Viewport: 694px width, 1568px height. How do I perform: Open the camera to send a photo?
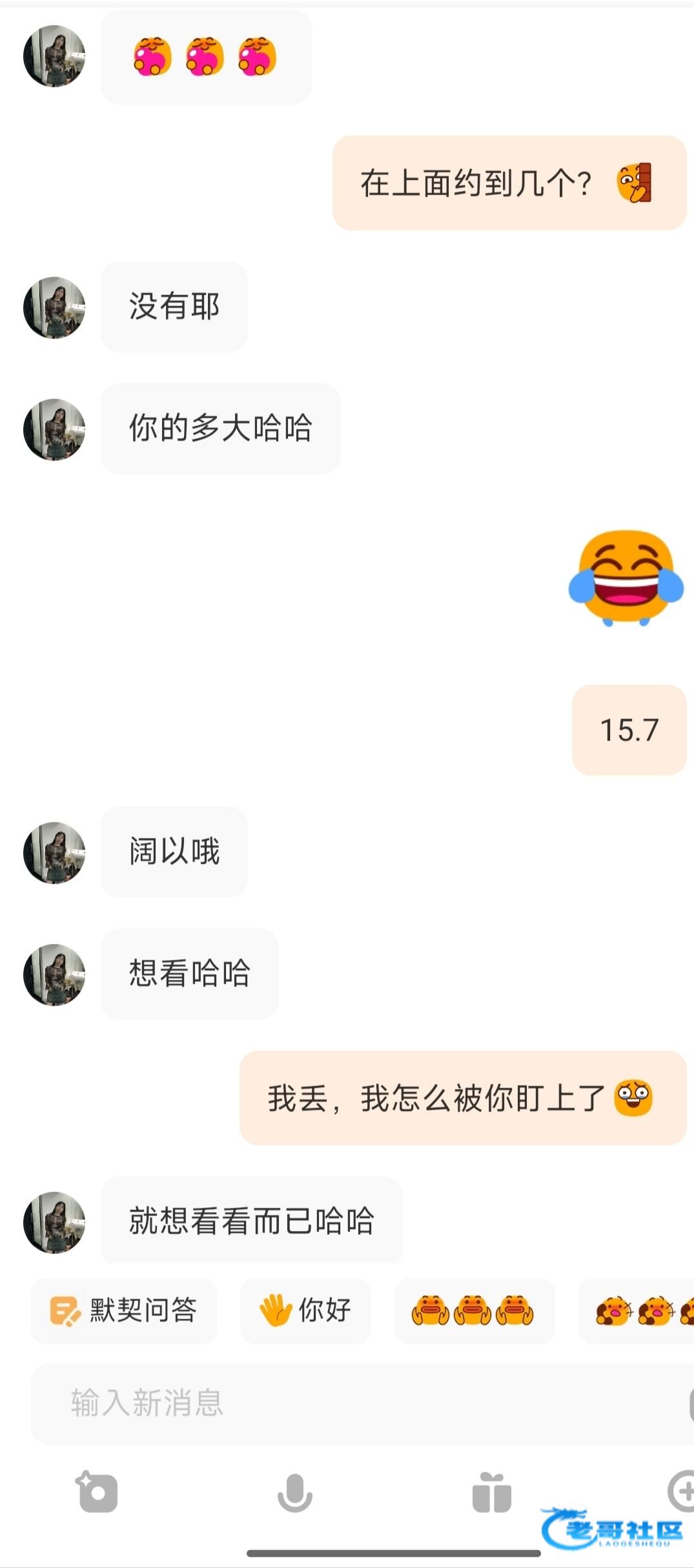coord(97,1492)
